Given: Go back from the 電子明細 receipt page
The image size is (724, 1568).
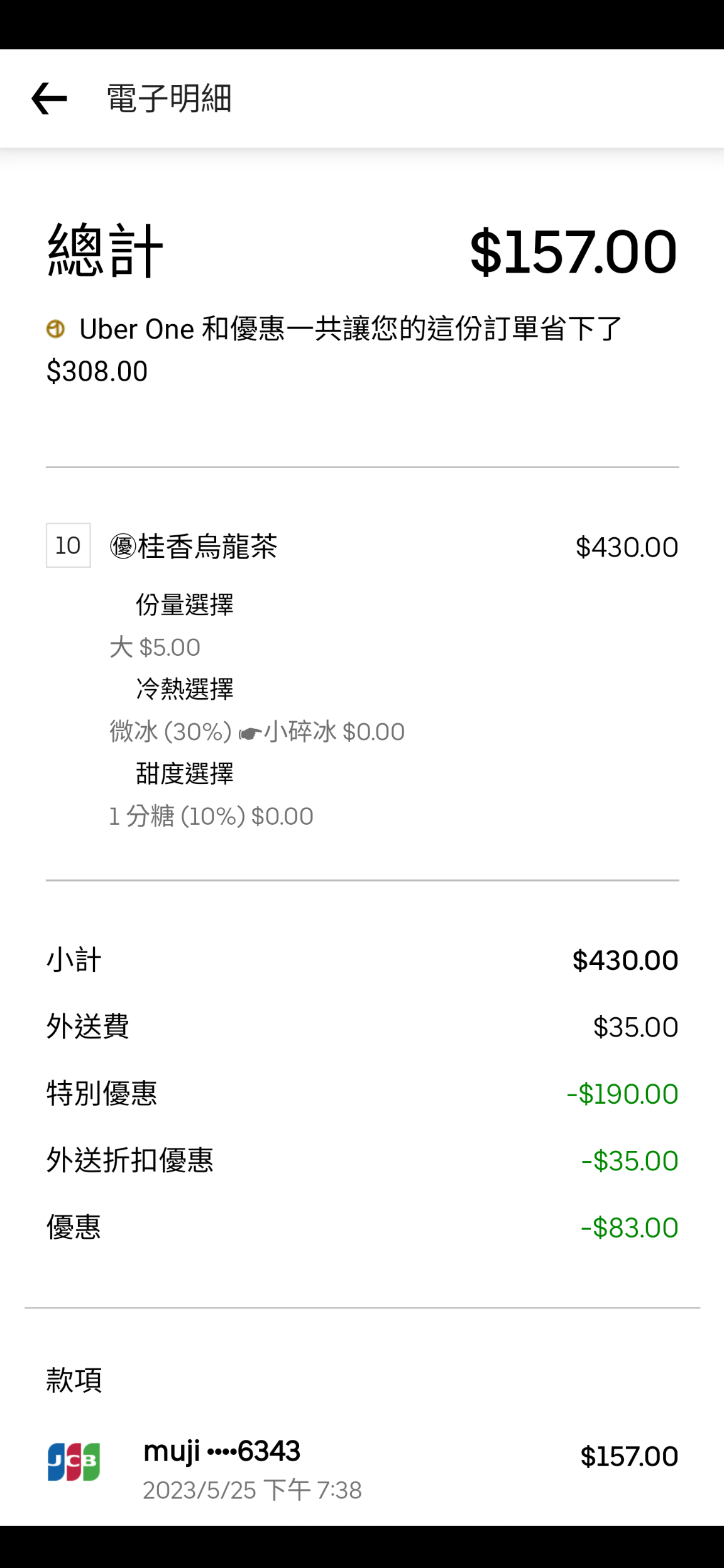Looking at the screenshot, I should (49, 99).
